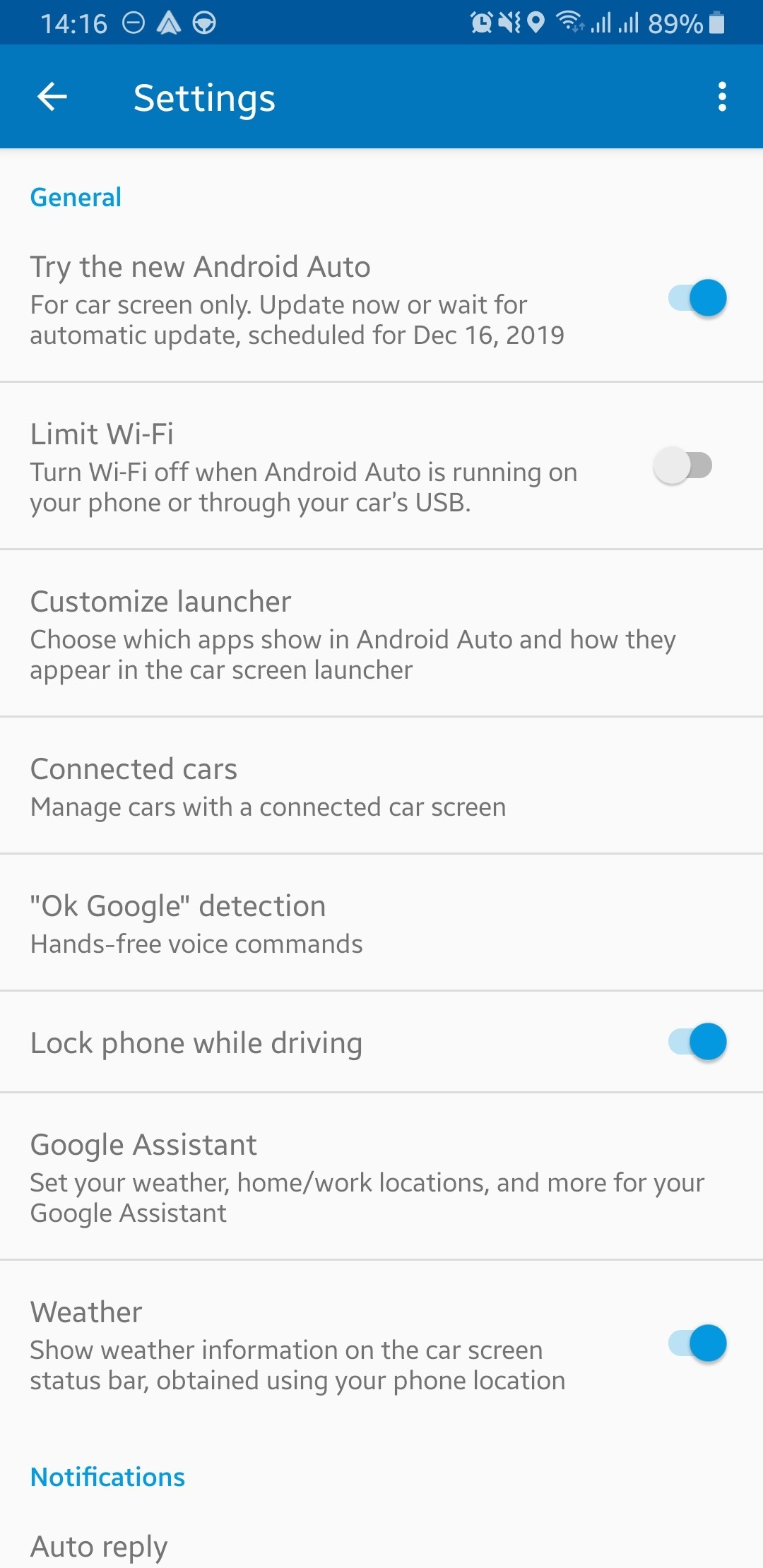Tap the Notifications section header
Viewport: 763px width, 1568px height.
pyautogui.click(x=107, y=1476)
